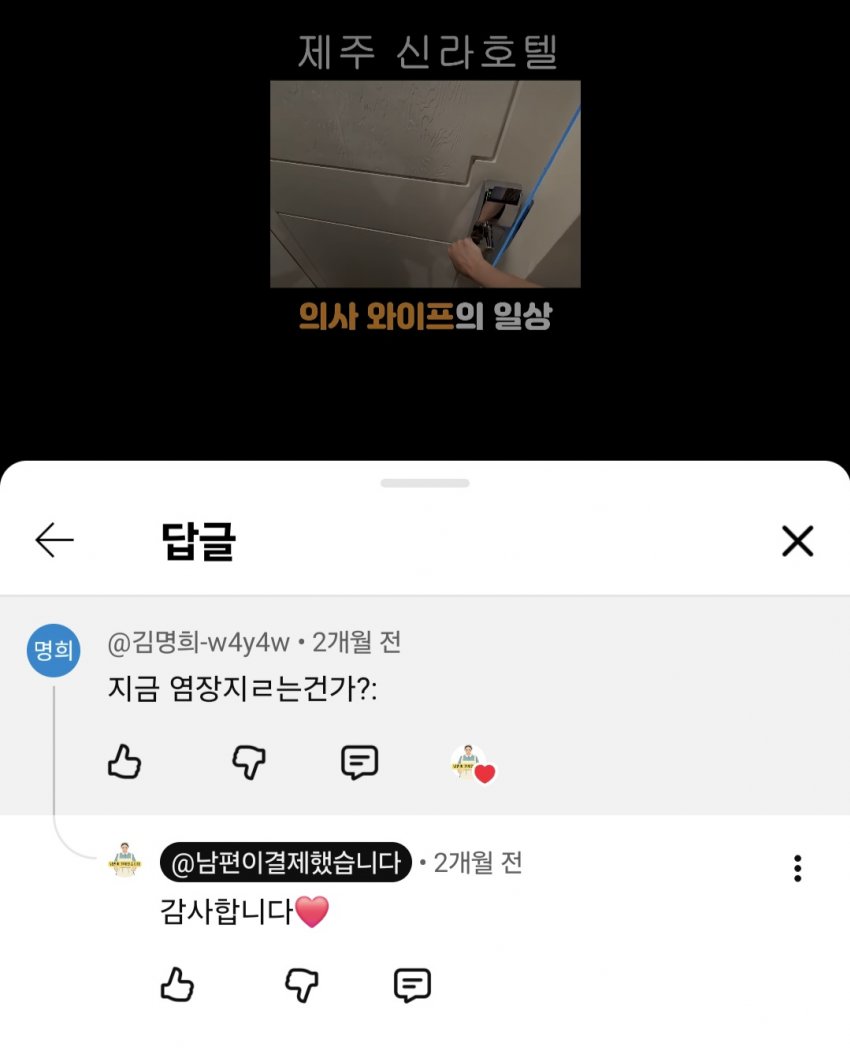This screenshot has width=850, height=1054.
Task: Dislike the comment by @김명희-w4y4w
Action: [249, 762]
